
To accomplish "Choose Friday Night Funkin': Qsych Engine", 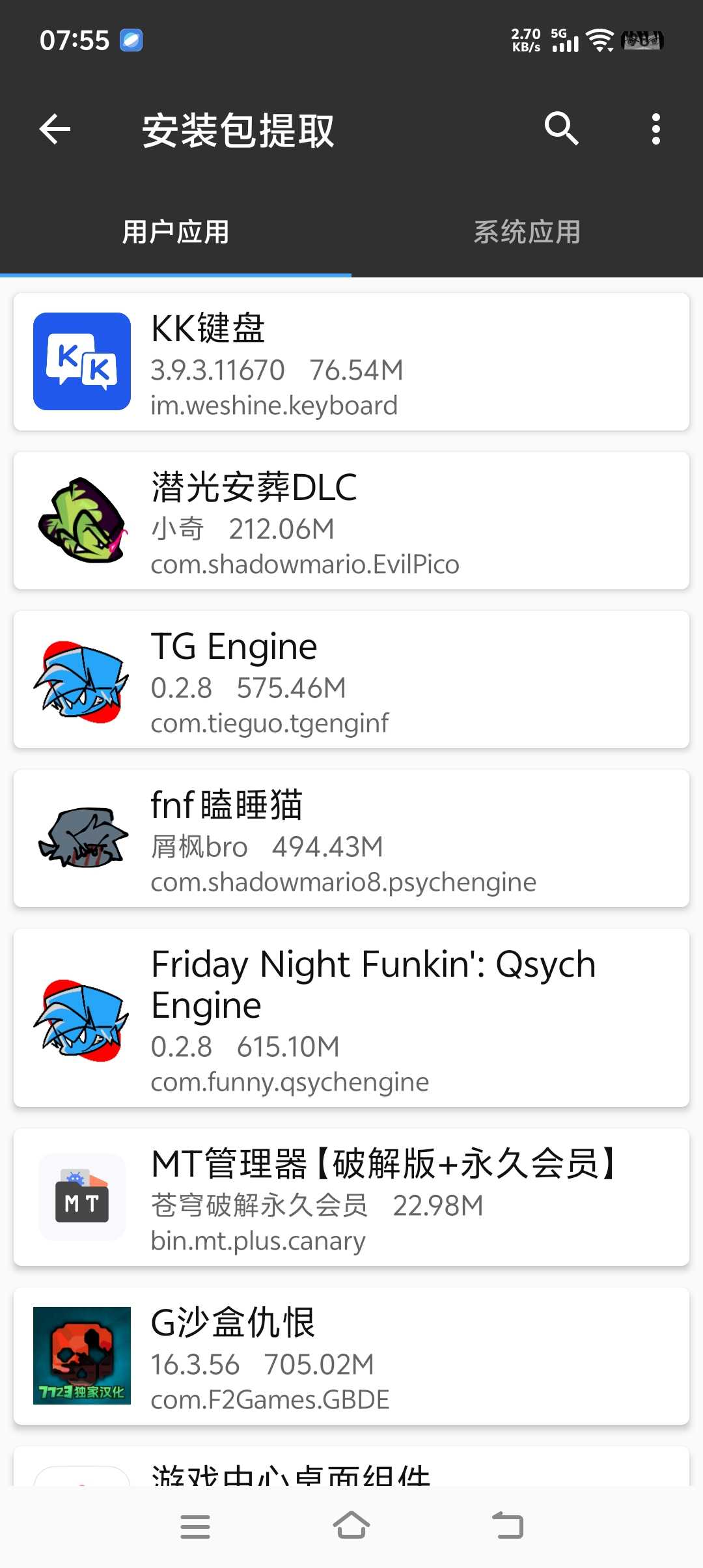I will point(351,1018).
